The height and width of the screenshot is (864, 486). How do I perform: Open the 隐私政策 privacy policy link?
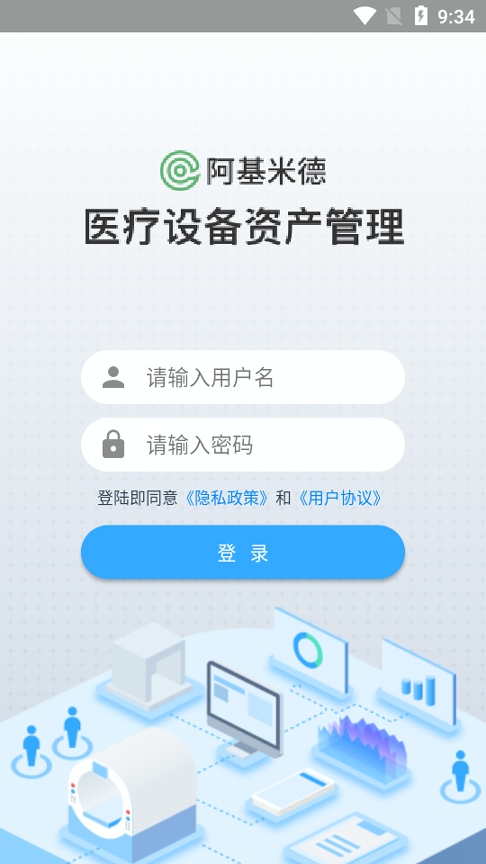[x=226, y=498]
